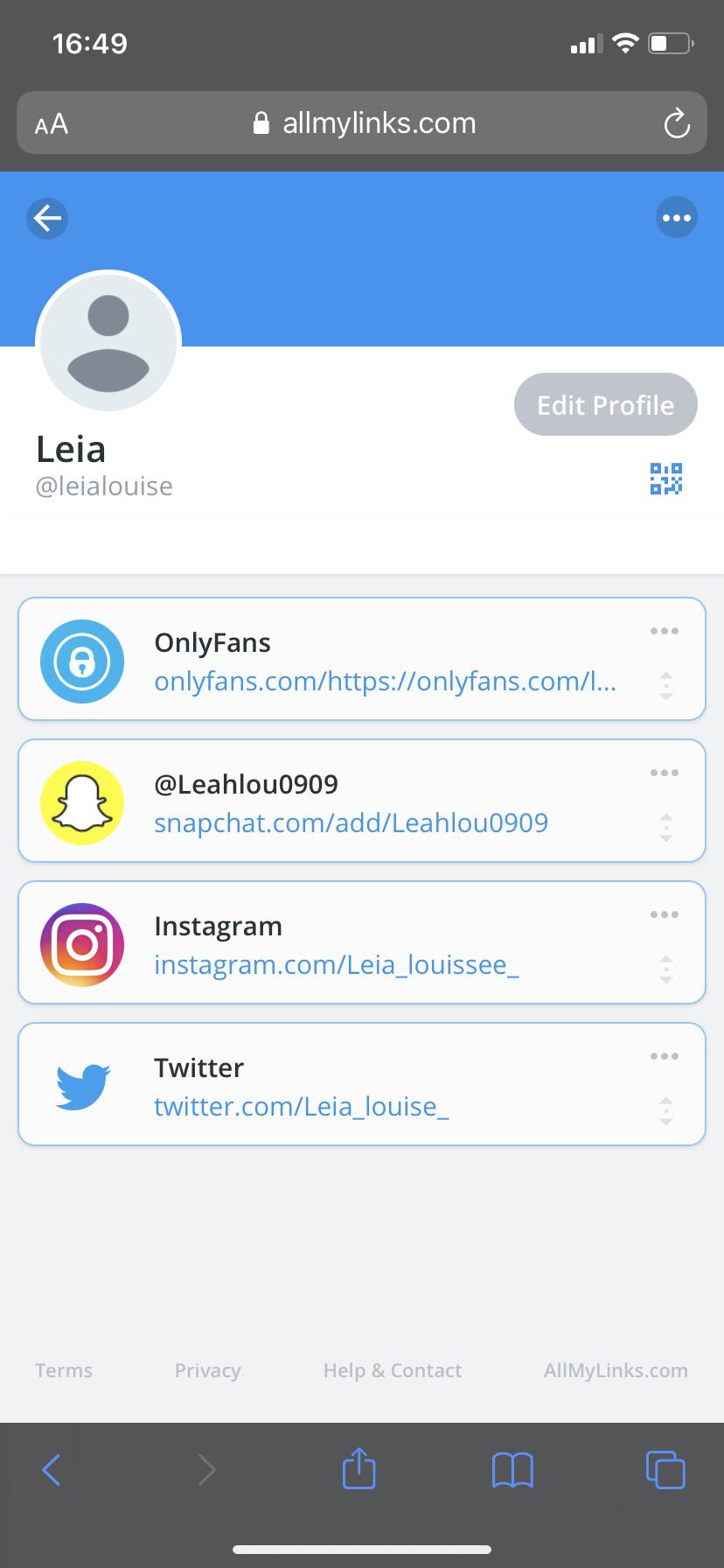
Task: Click the Terms footer link
Action: (x=63, y=1370)
